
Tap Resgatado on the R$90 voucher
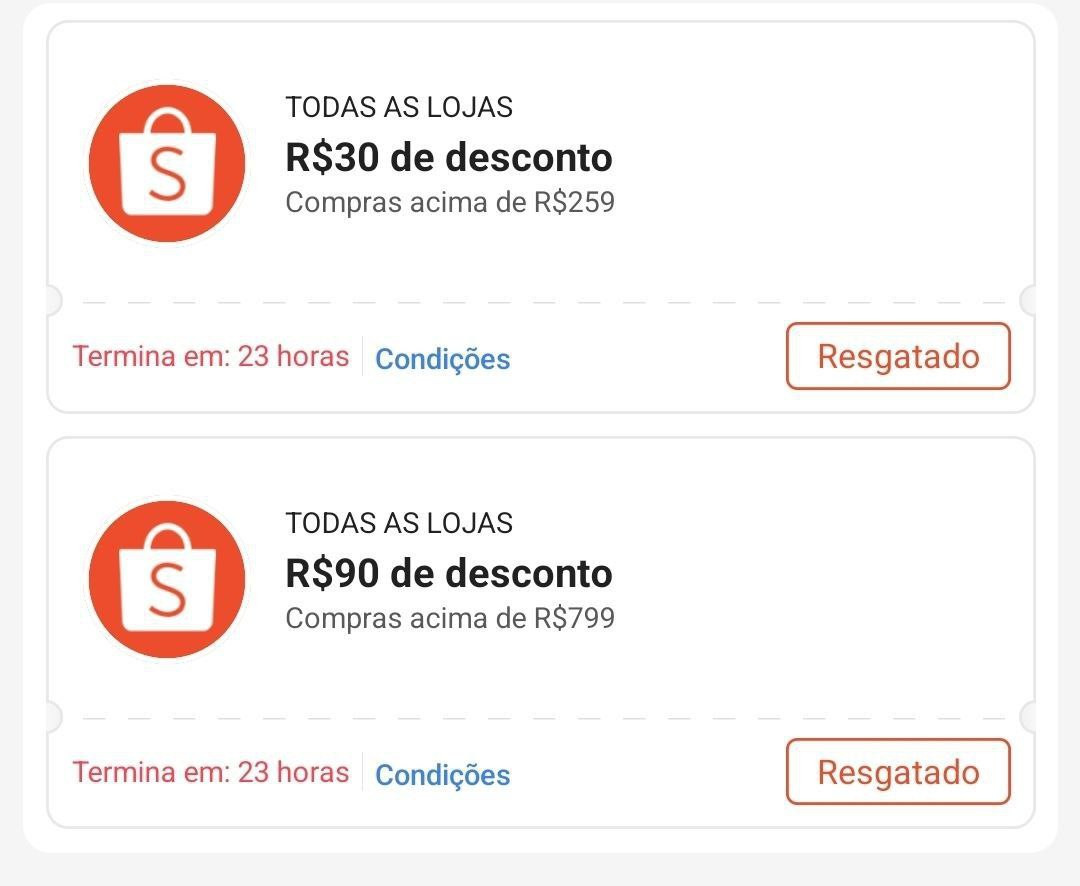click(x=898, y=772)
